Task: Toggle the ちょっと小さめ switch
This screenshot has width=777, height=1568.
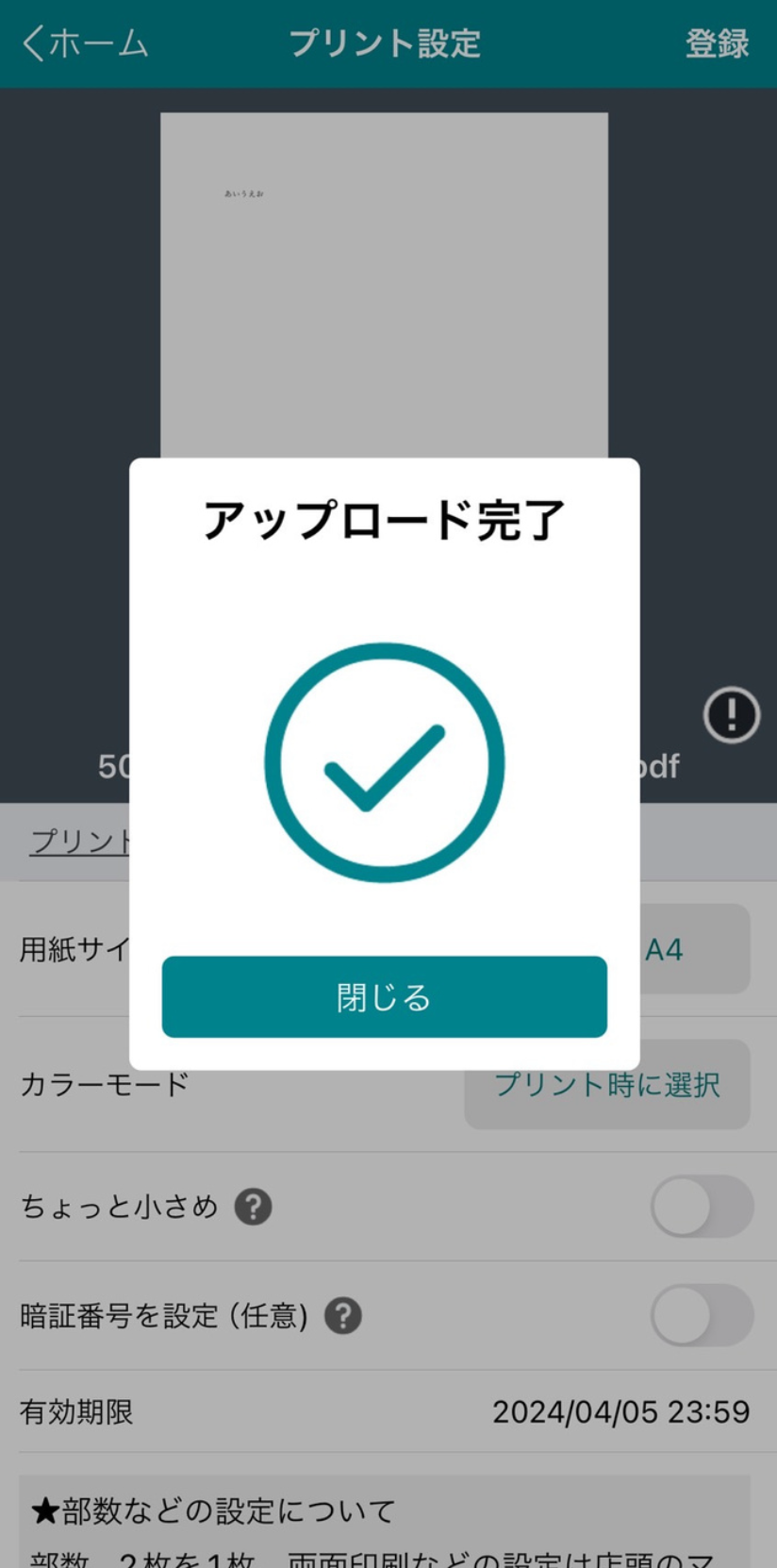Action: (701, 1207)
